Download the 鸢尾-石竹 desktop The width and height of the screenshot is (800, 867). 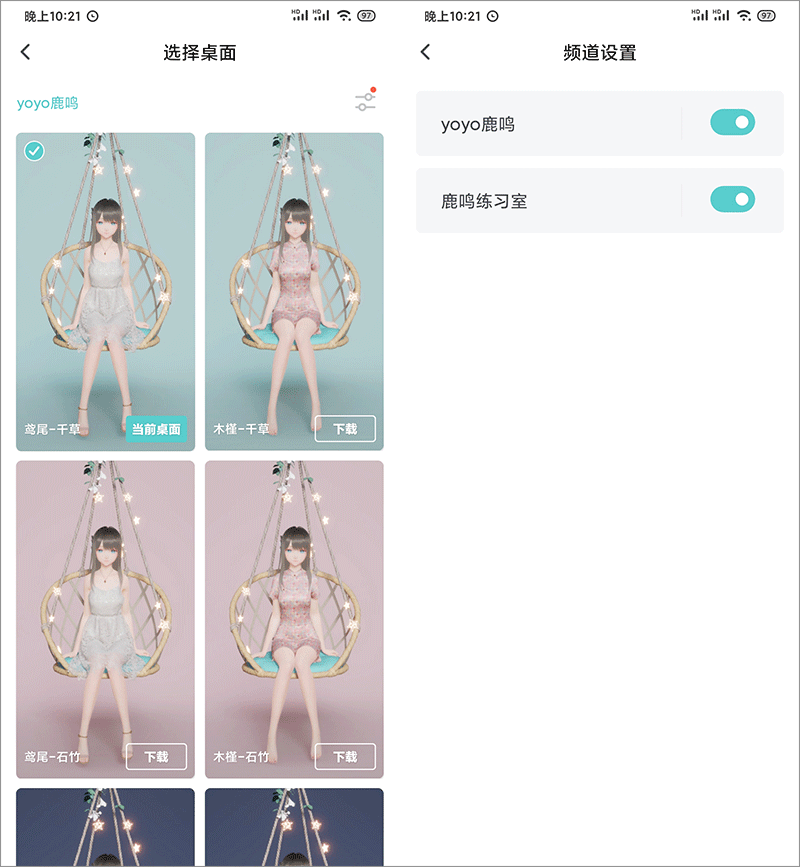tap(156, 757)
